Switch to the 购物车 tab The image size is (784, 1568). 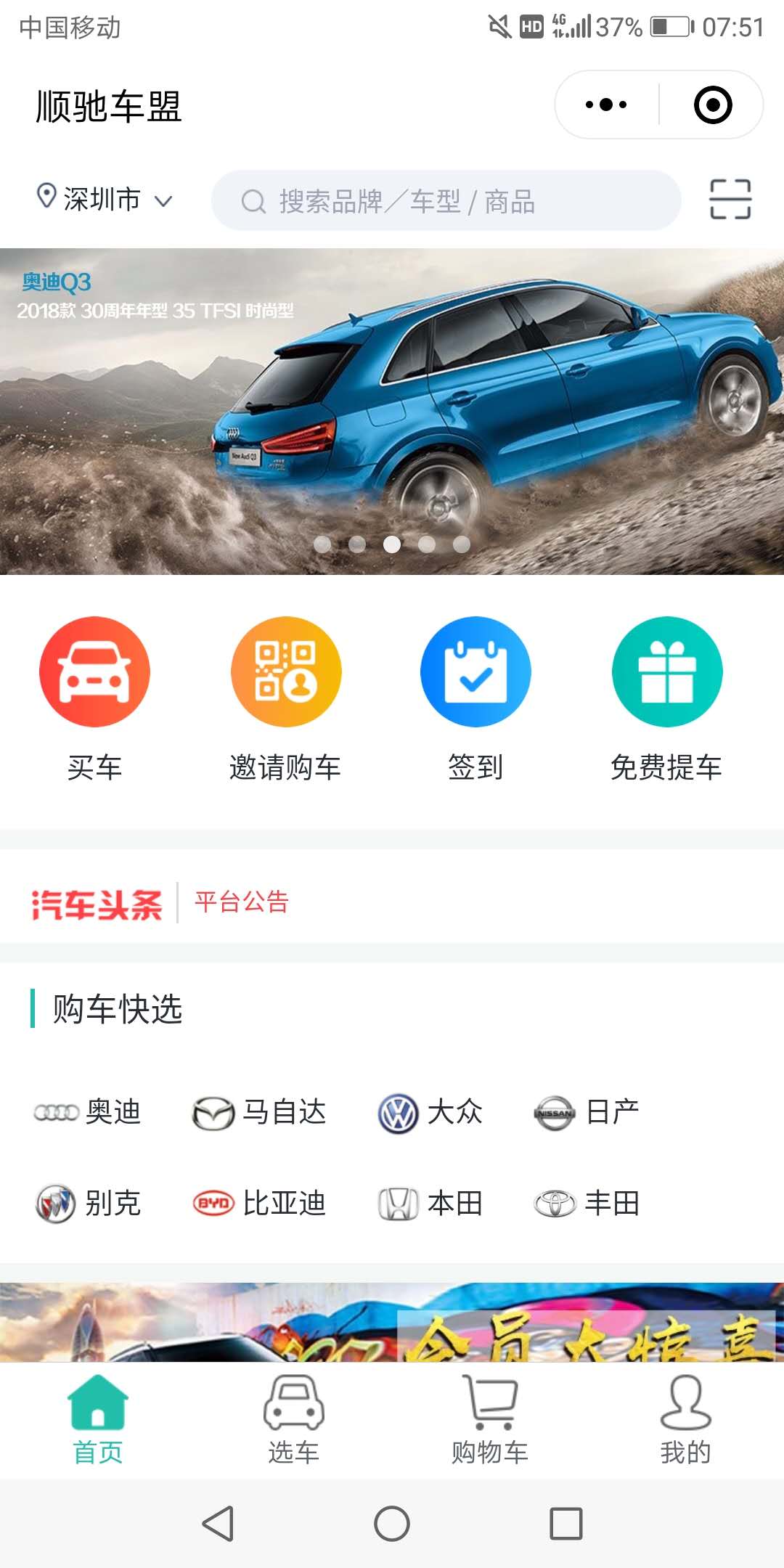click(x=490, y=1421)
